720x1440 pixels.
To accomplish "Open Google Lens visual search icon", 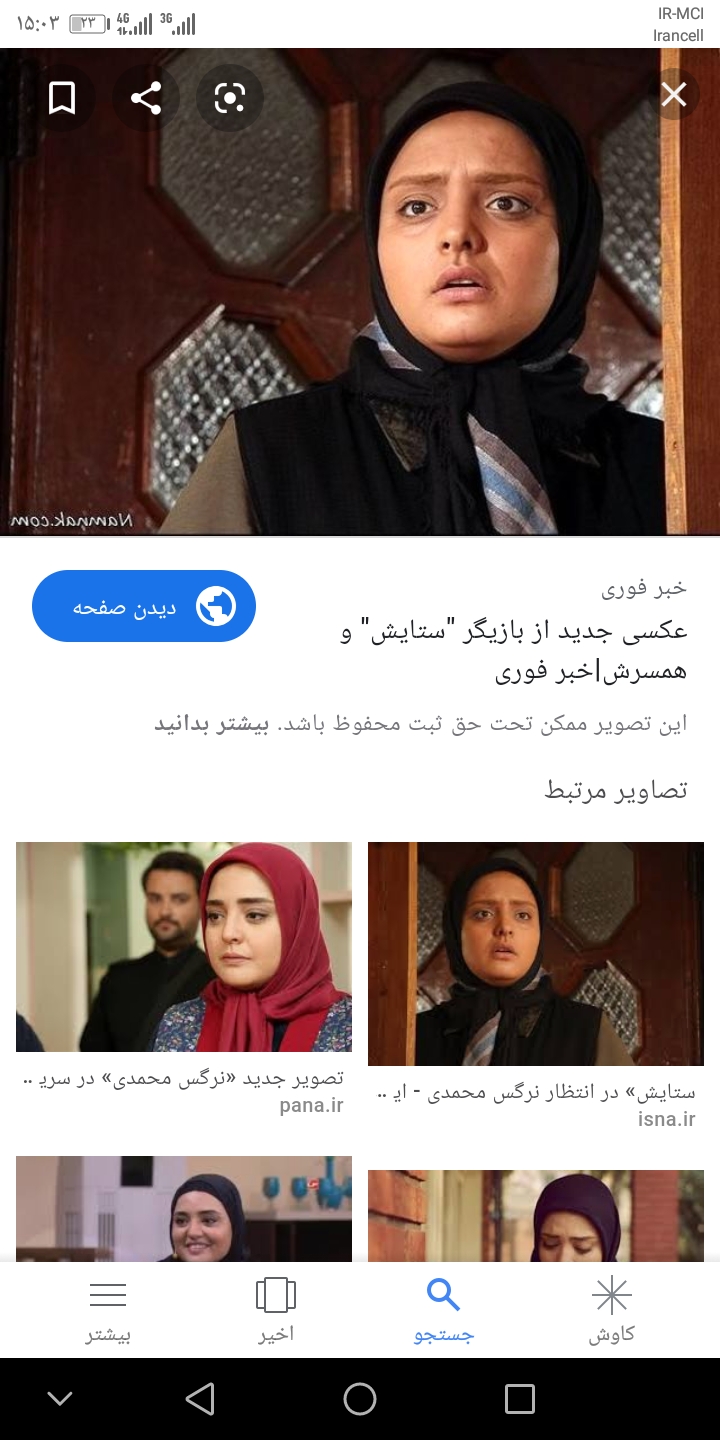I will tap(230, 98).
